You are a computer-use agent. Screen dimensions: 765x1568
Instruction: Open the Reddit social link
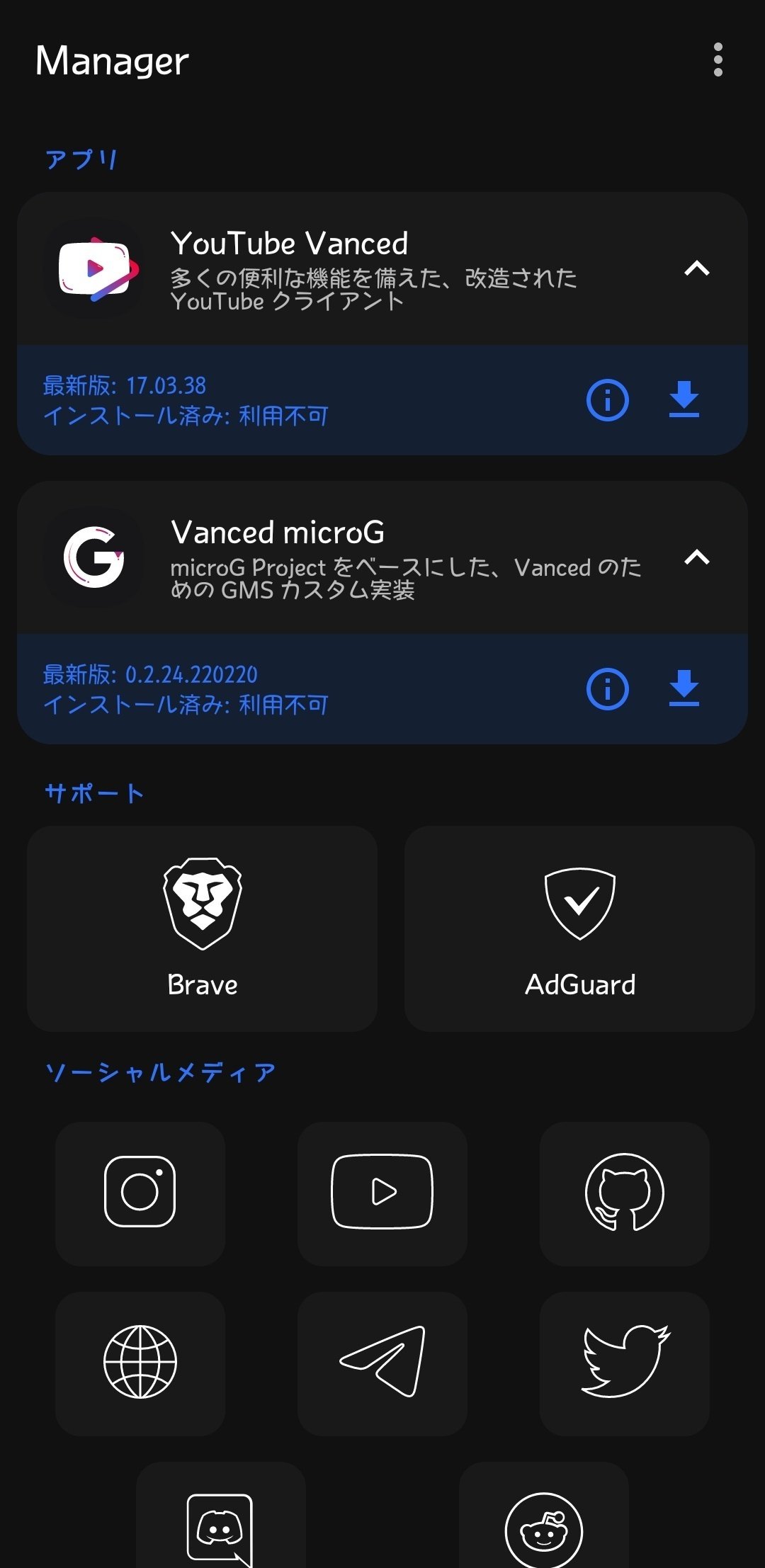point(544,1516)
